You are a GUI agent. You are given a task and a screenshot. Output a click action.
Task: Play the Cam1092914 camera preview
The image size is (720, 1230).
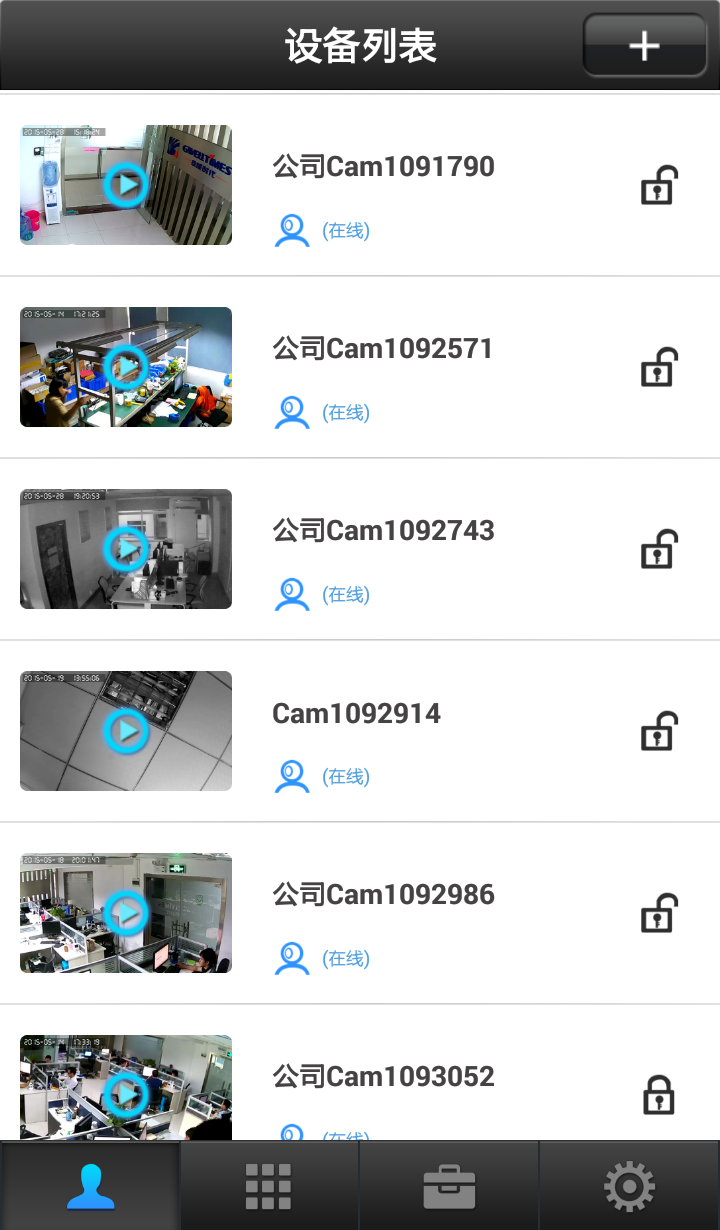tap(125, 730)
